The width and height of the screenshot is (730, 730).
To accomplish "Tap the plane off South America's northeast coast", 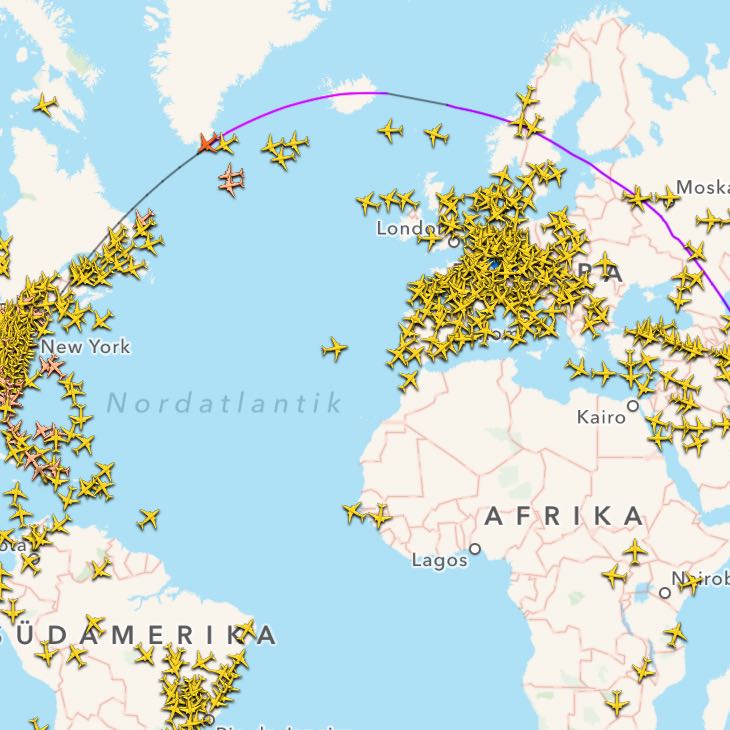I will [x=149, y=518].
